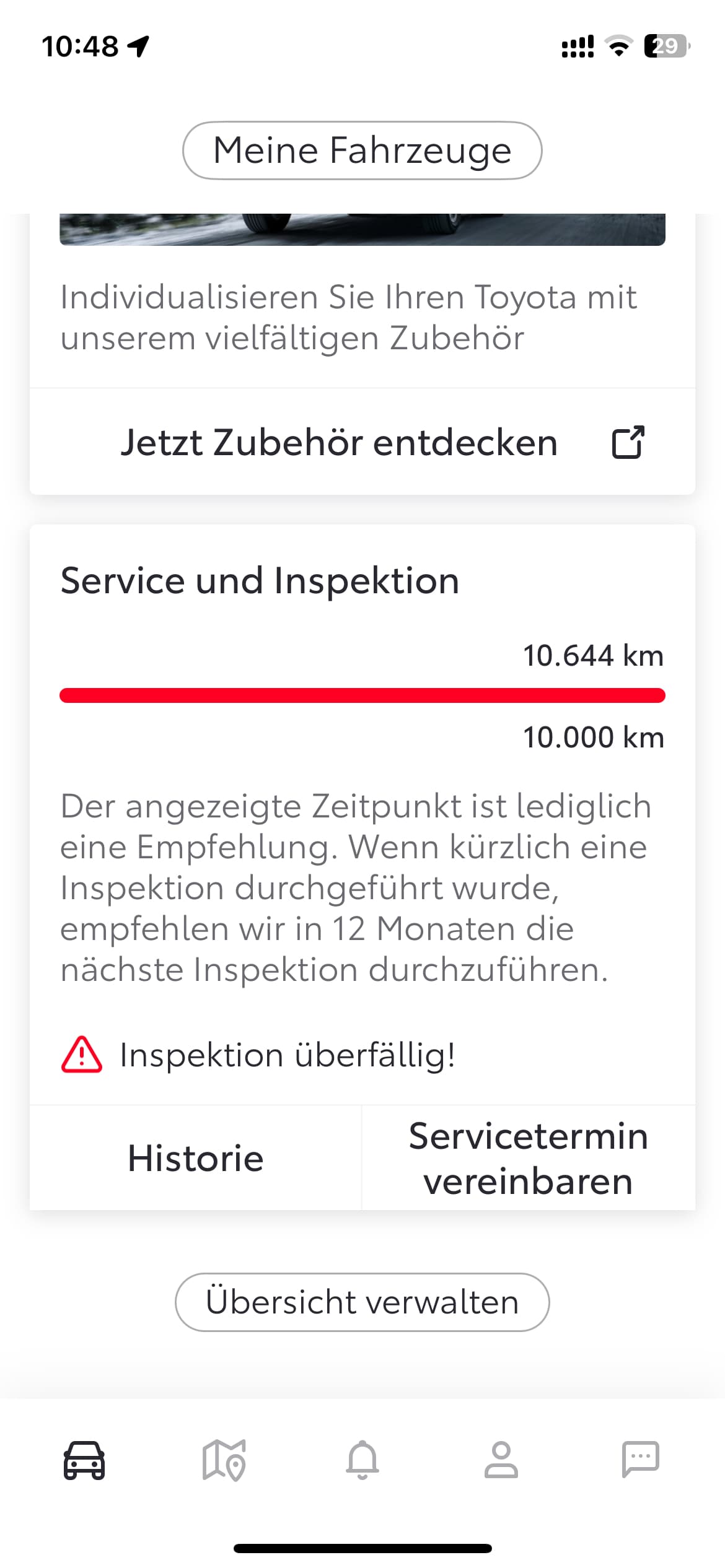
Task: Tap Jetzt Zubehör entdecken link
Action: (362, 442)
